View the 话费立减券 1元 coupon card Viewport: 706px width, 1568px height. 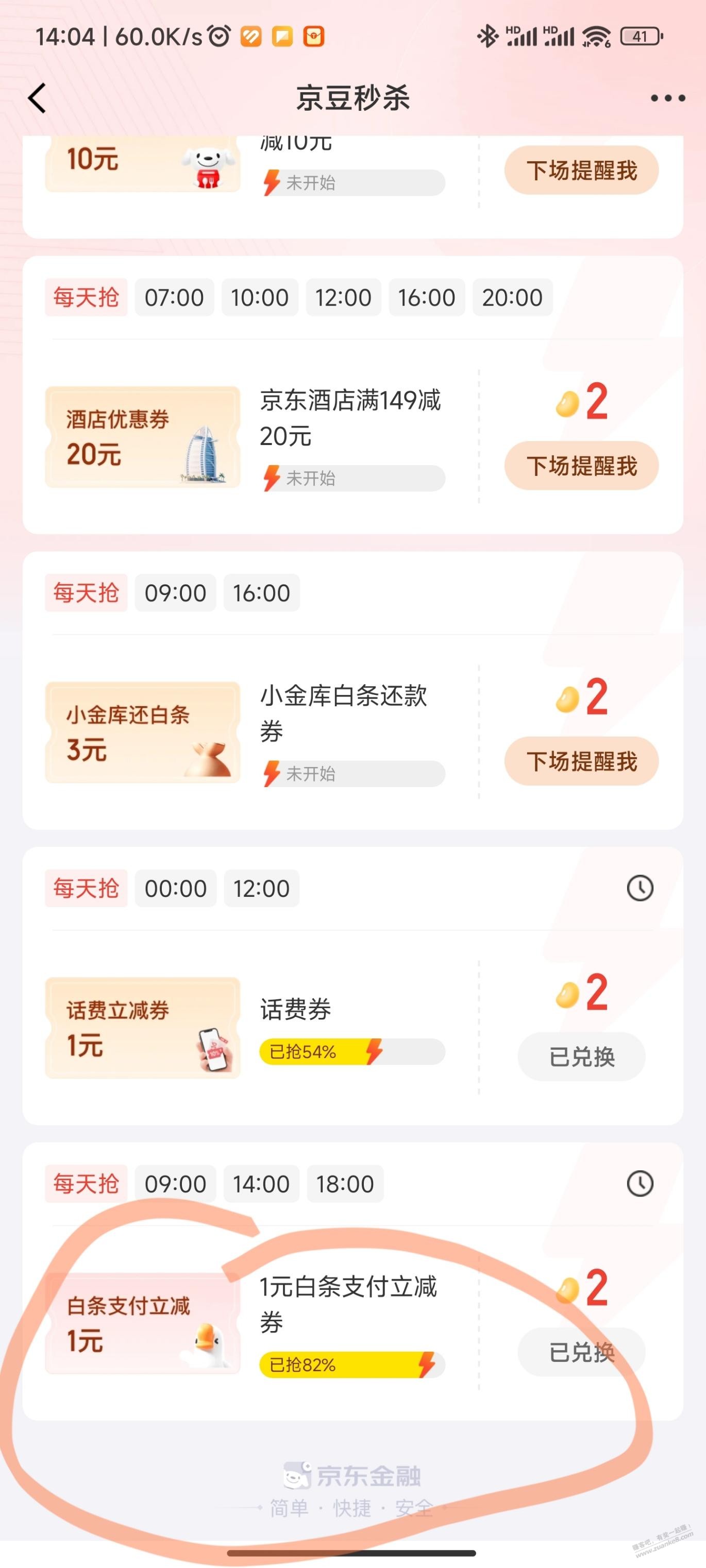143,1028
